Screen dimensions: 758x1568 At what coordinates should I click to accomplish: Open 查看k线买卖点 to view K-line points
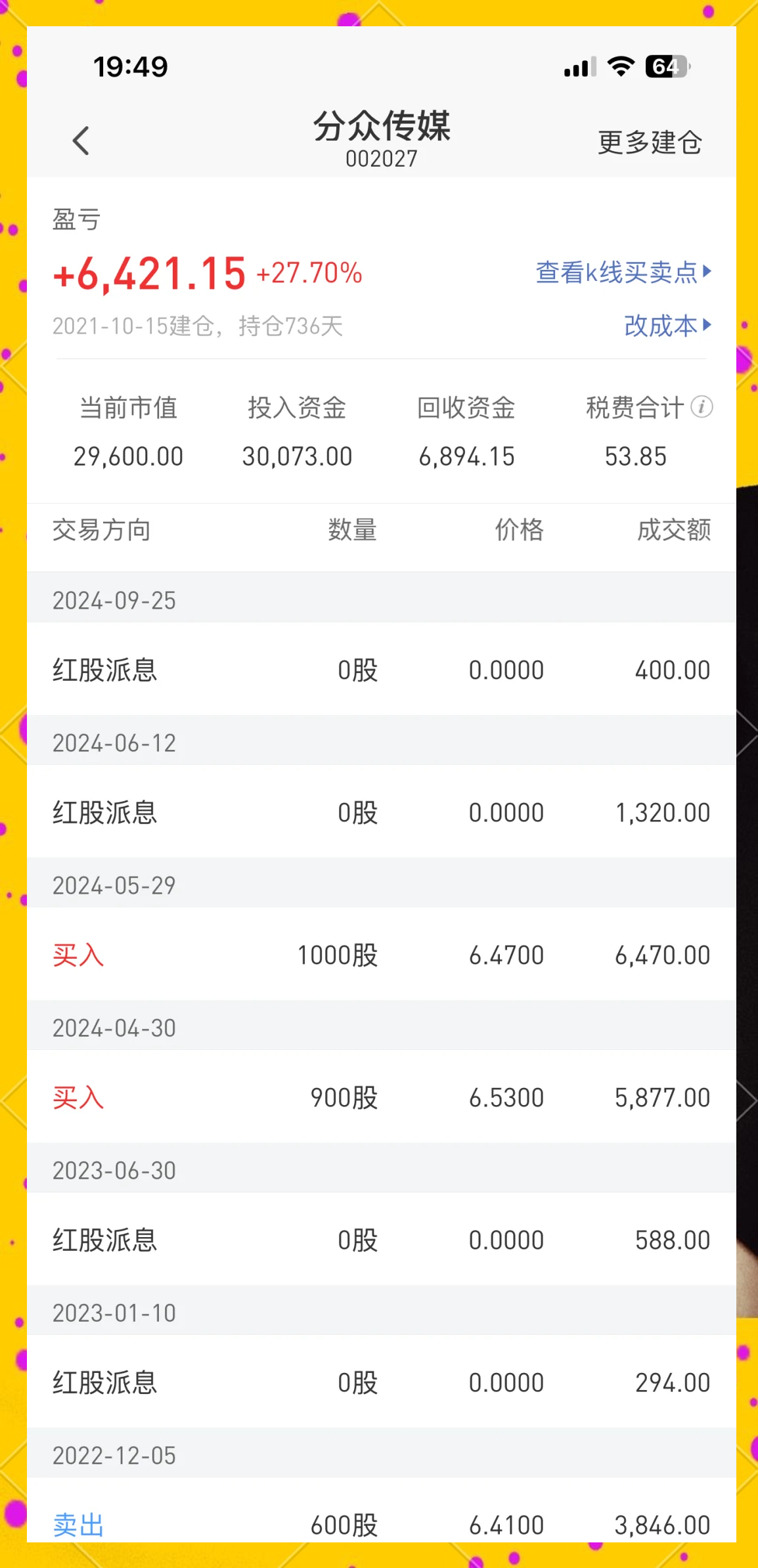click(615, 274)
